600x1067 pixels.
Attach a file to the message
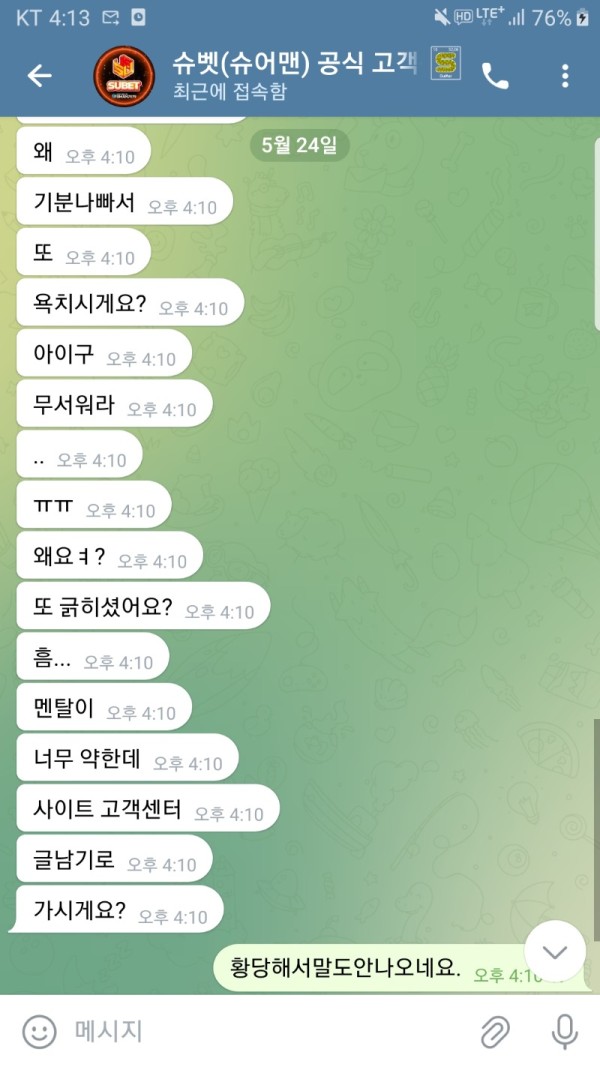(495, 1031)
